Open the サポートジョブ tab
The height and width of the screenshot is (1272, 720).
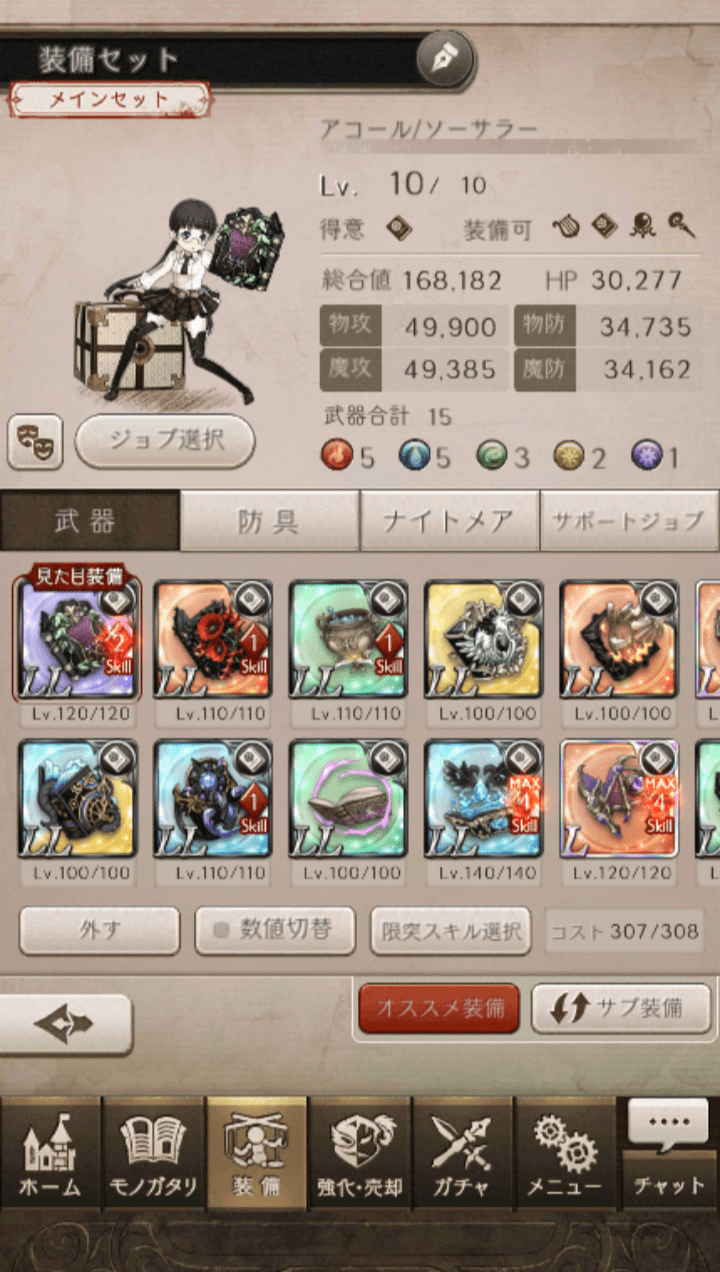[x=629, y=520]
